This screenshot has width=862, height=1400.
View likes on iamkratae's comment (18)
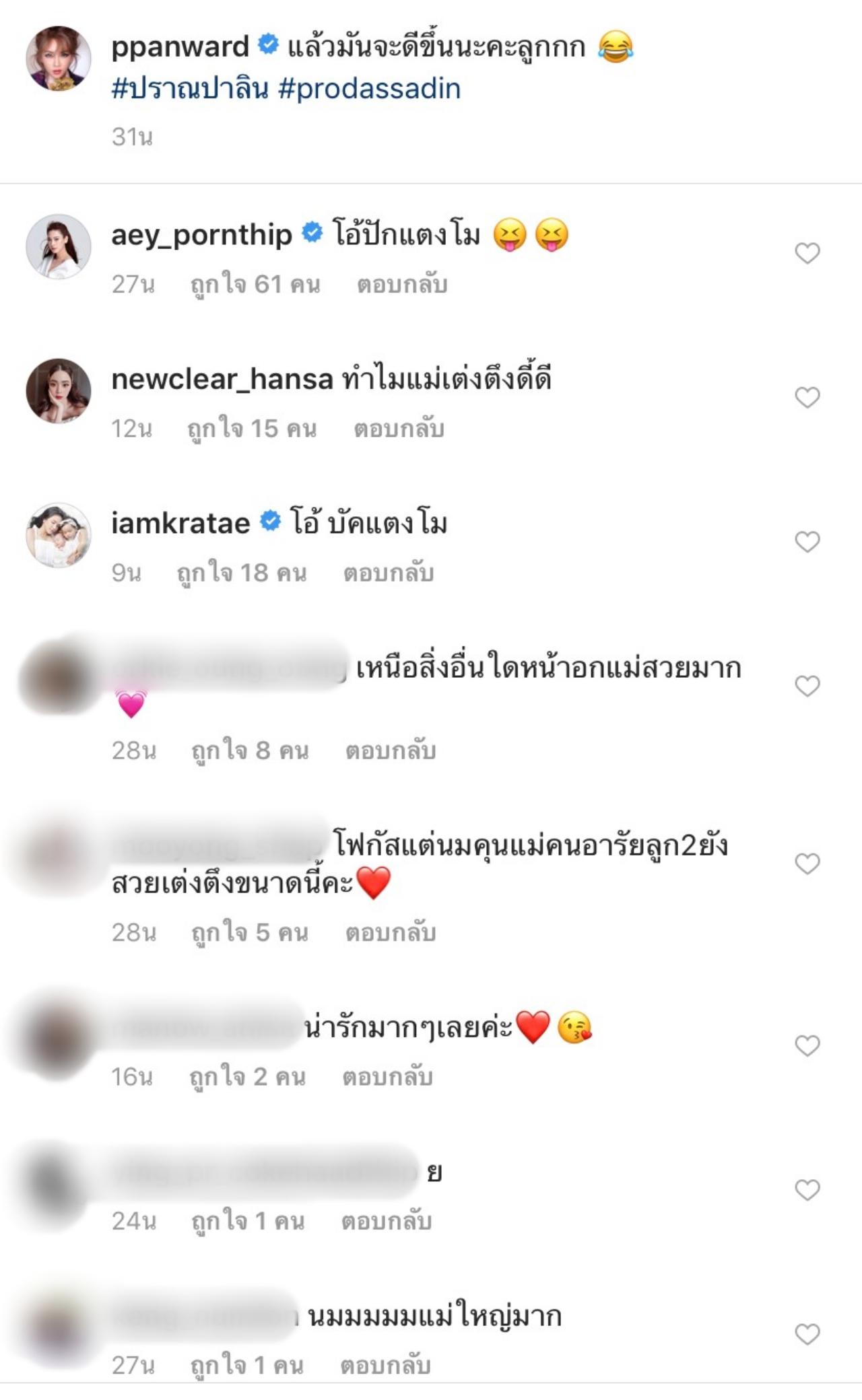click(242, 573)
